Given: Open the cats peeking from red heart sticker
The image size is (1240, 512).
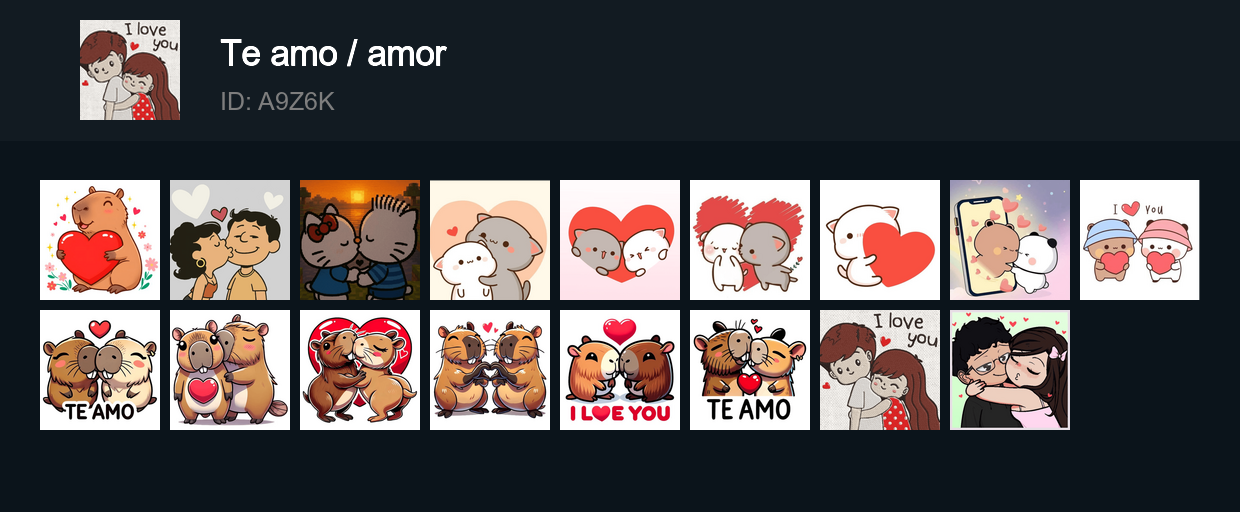Looking at the screenshot, I should click(x=620, y=240).
